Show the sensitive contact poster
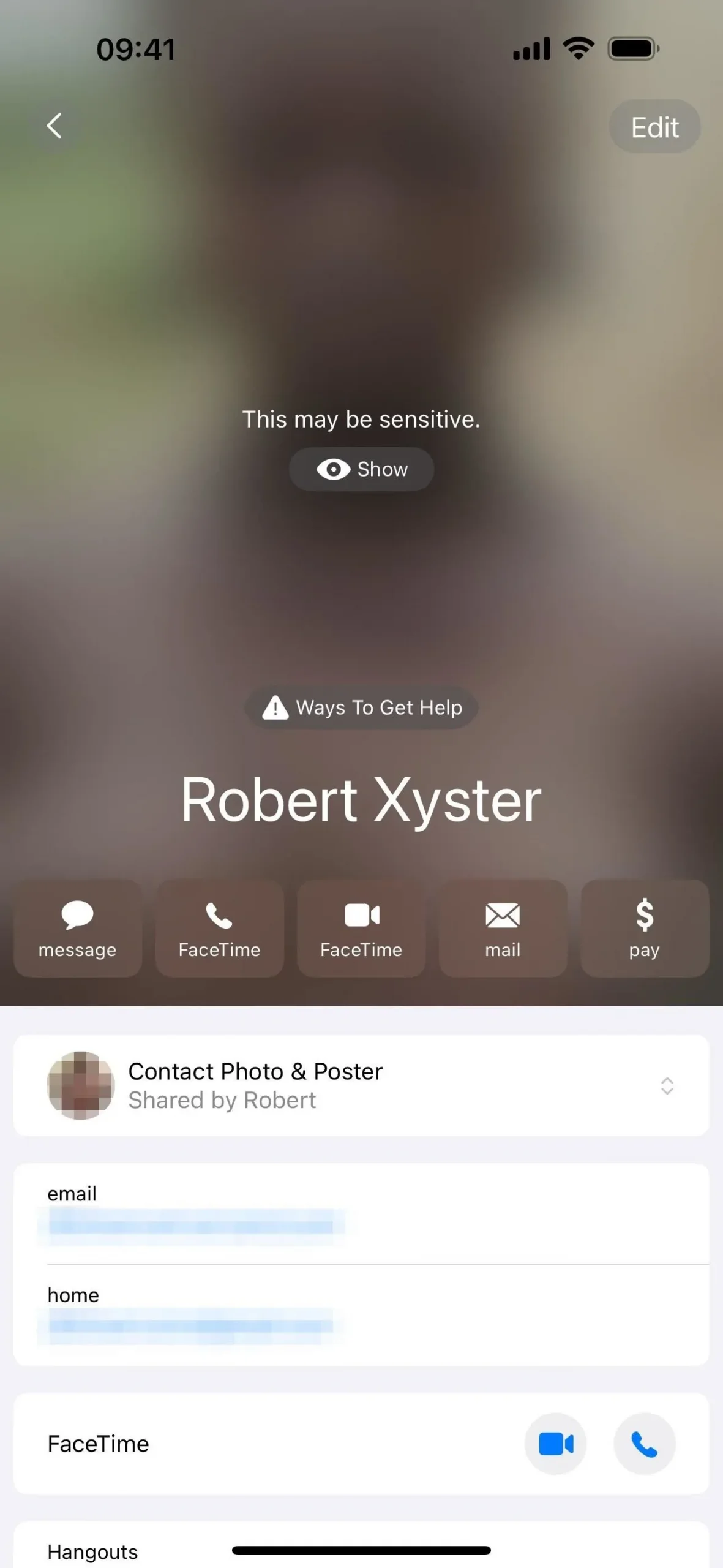 click(x=361, y=469)
